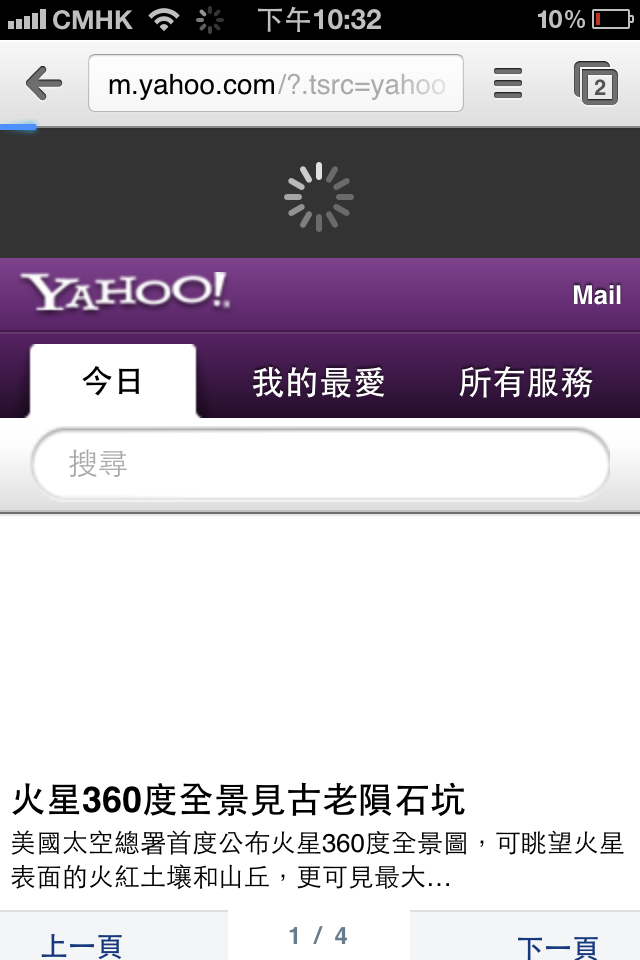Image resolution: width=640 pixels, height=960 pixels.
Task: Show the open tabs switcher
Action: 596,84
